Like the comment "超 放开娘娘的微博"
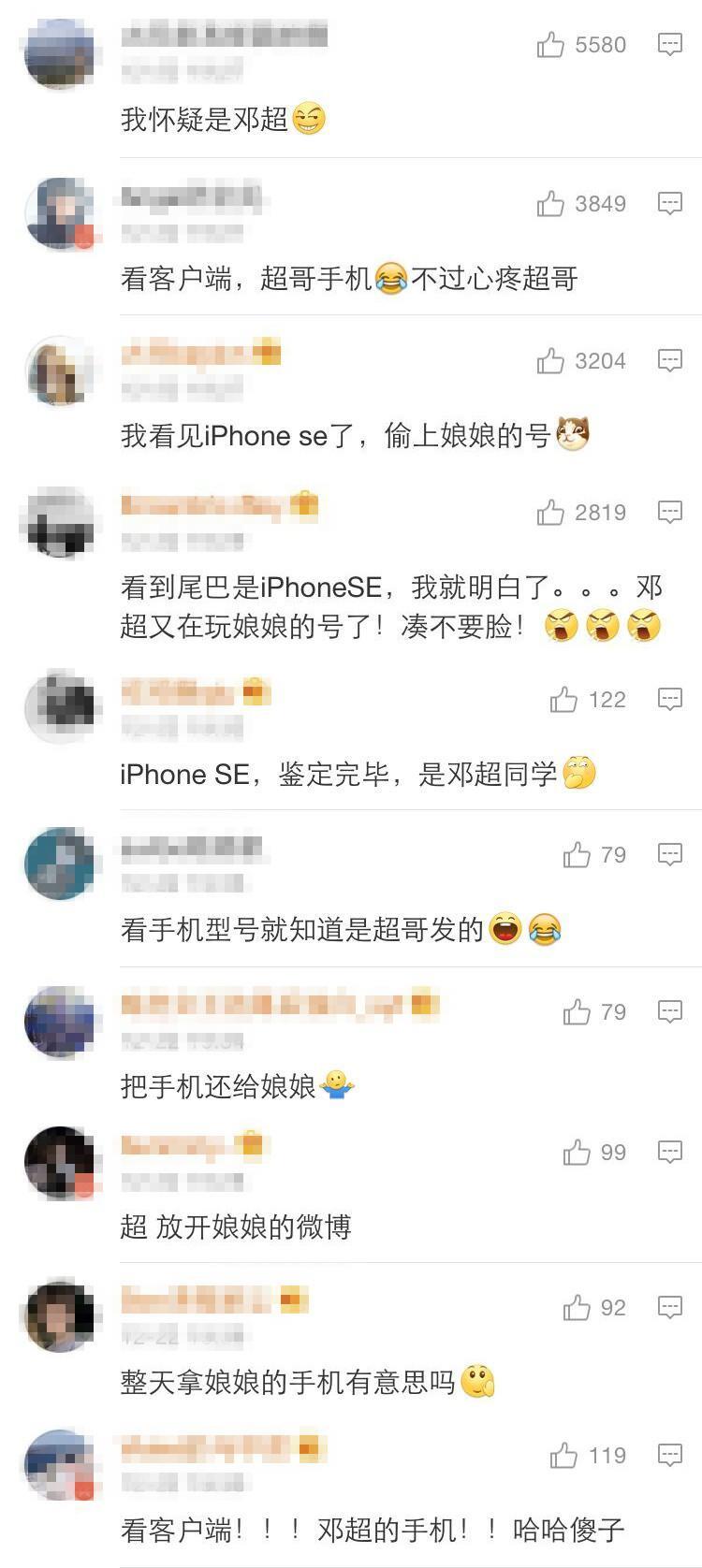The height and width of the screenshot is (1568, 702). coord(577,1152)
